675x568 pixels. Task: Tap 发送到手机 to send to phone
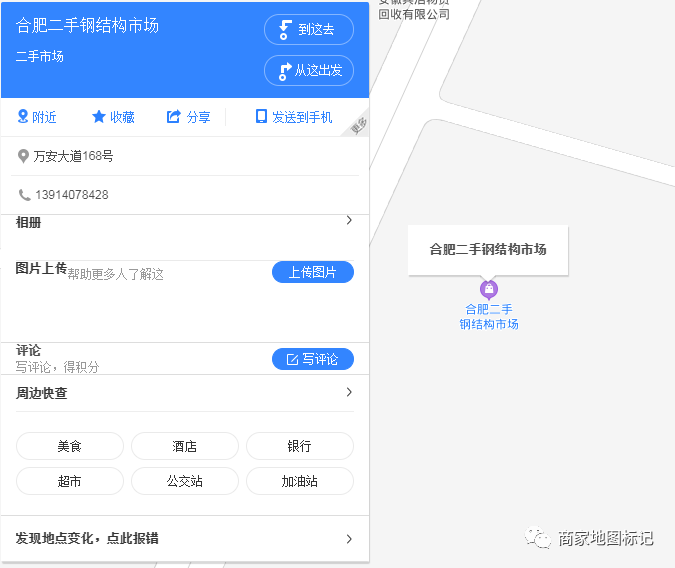294,117
